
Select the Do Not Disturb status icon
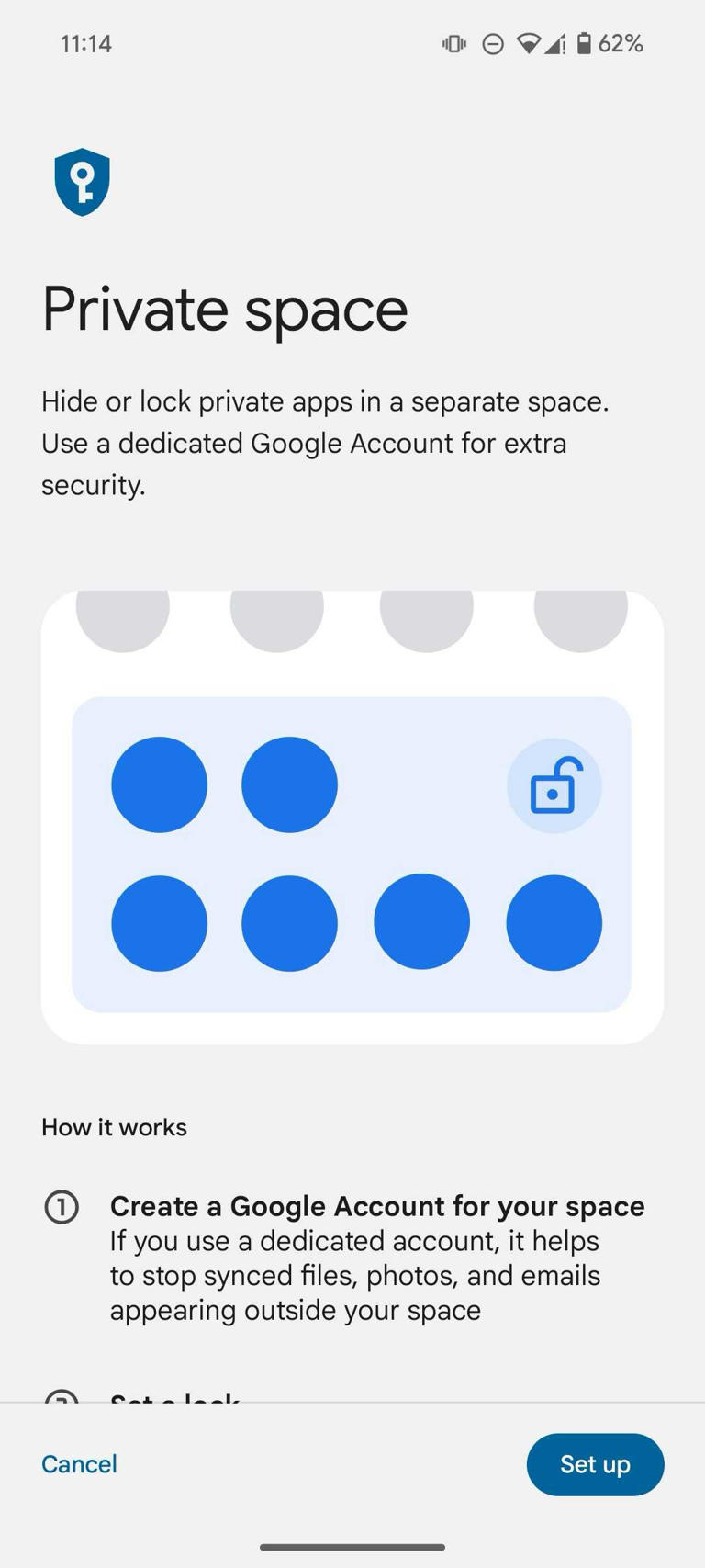pyautogui.click(x=494, y=43)
